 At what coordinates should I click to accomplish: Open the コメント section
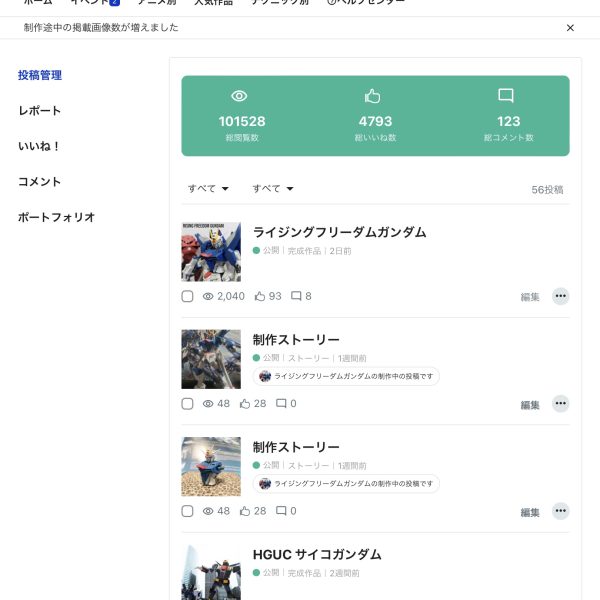40,182
